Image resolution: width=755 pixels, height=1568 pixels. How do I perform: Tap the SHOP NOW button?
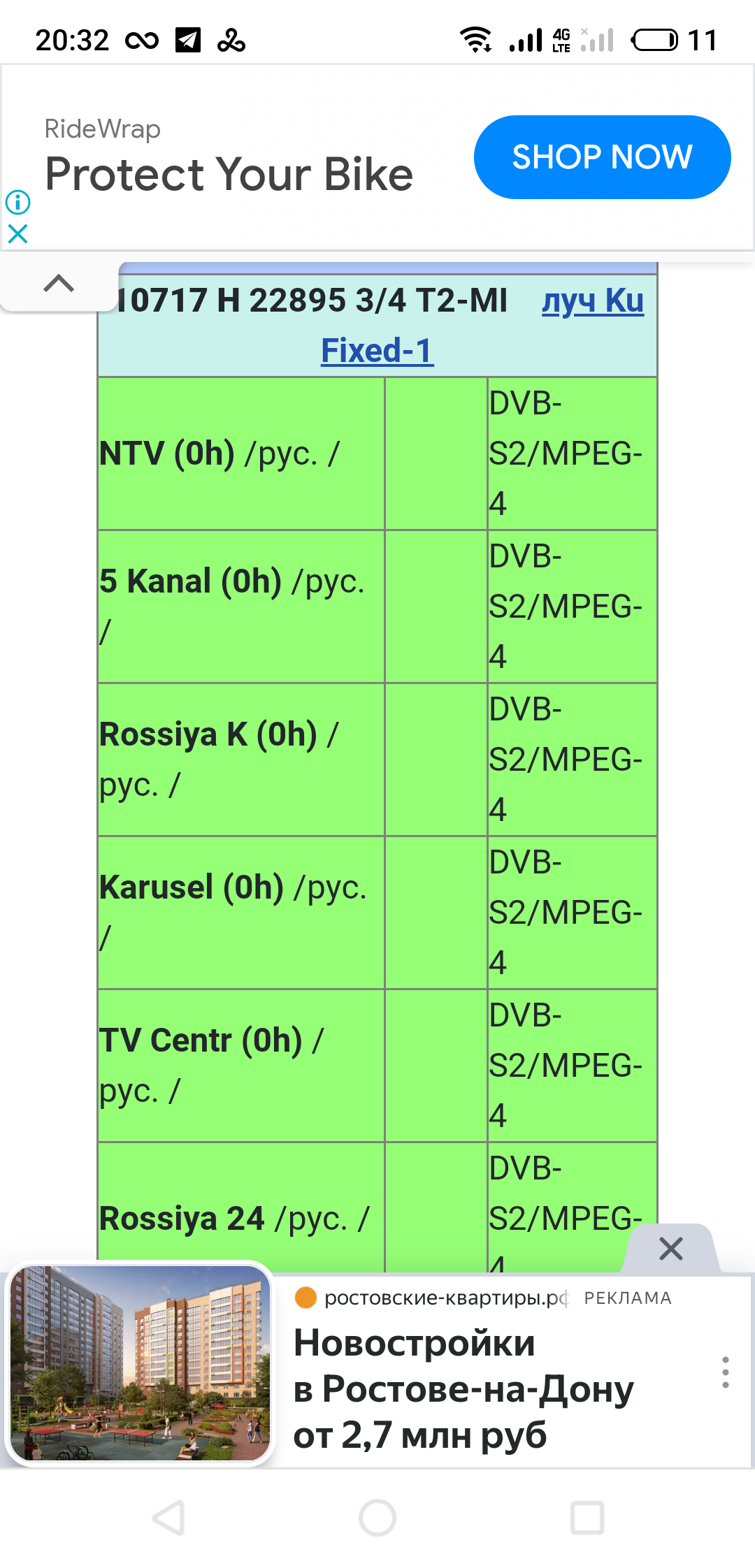pyautogui.click(x=602, y=157)
